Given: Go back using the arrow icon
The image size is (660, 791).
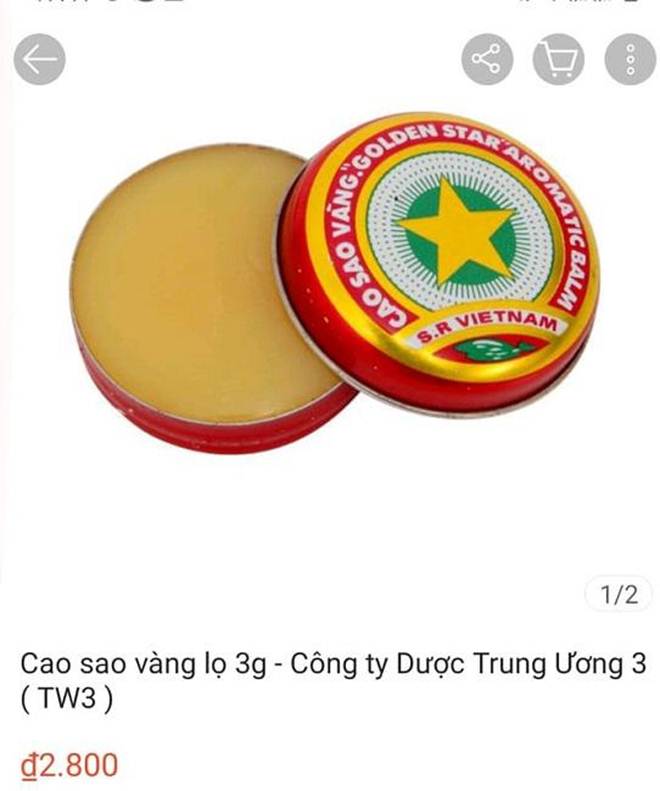Looking at the screenshot, I should [39, 60].
